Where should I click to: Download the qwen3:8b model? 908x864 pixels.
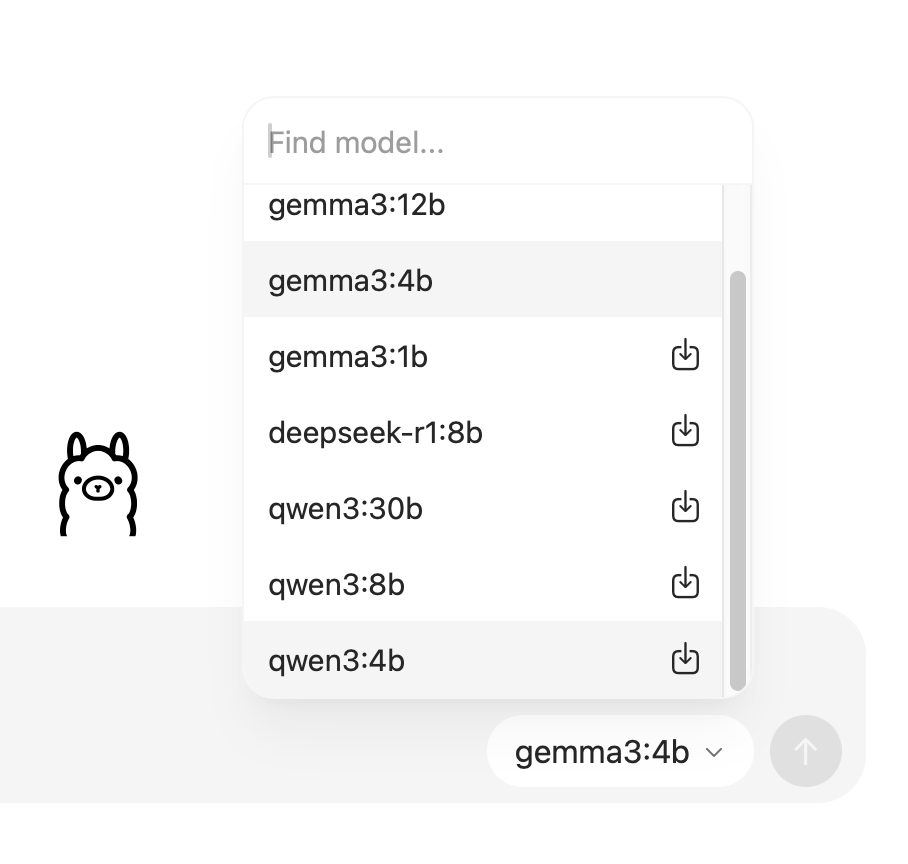point(685,584)
